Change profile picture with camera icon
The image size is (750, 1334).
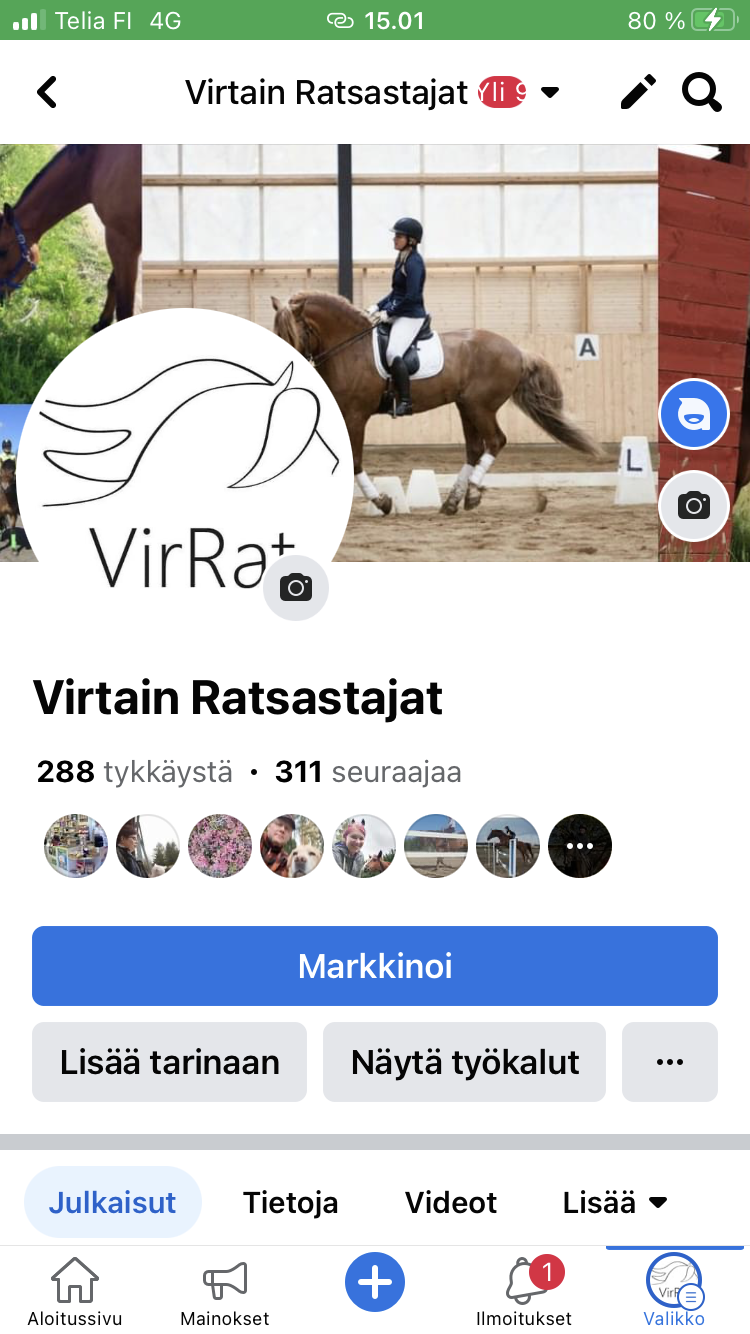tap(296, 588)
